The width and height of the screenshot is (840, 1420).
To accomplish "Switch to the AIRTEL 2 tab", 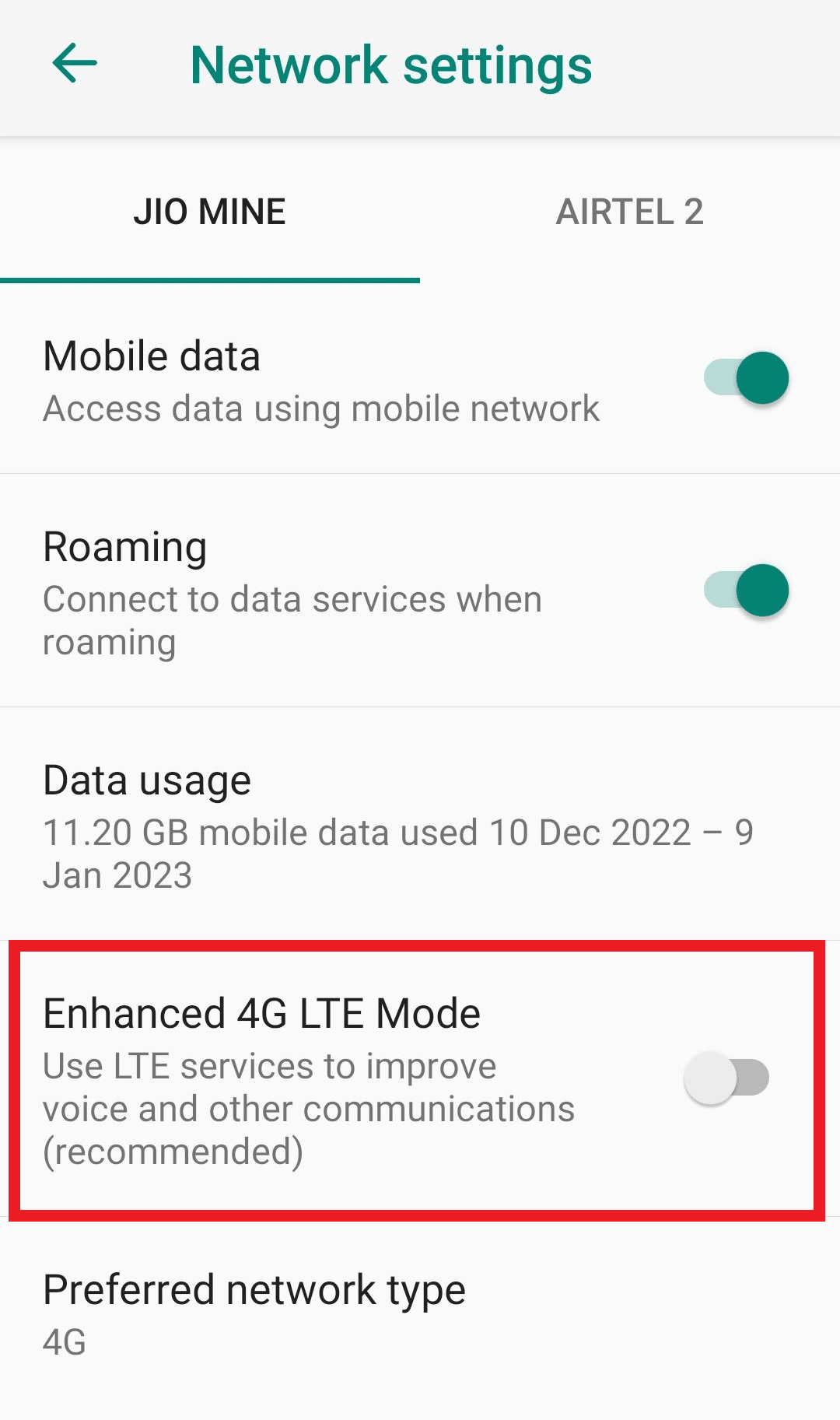I will click(630, 212).
